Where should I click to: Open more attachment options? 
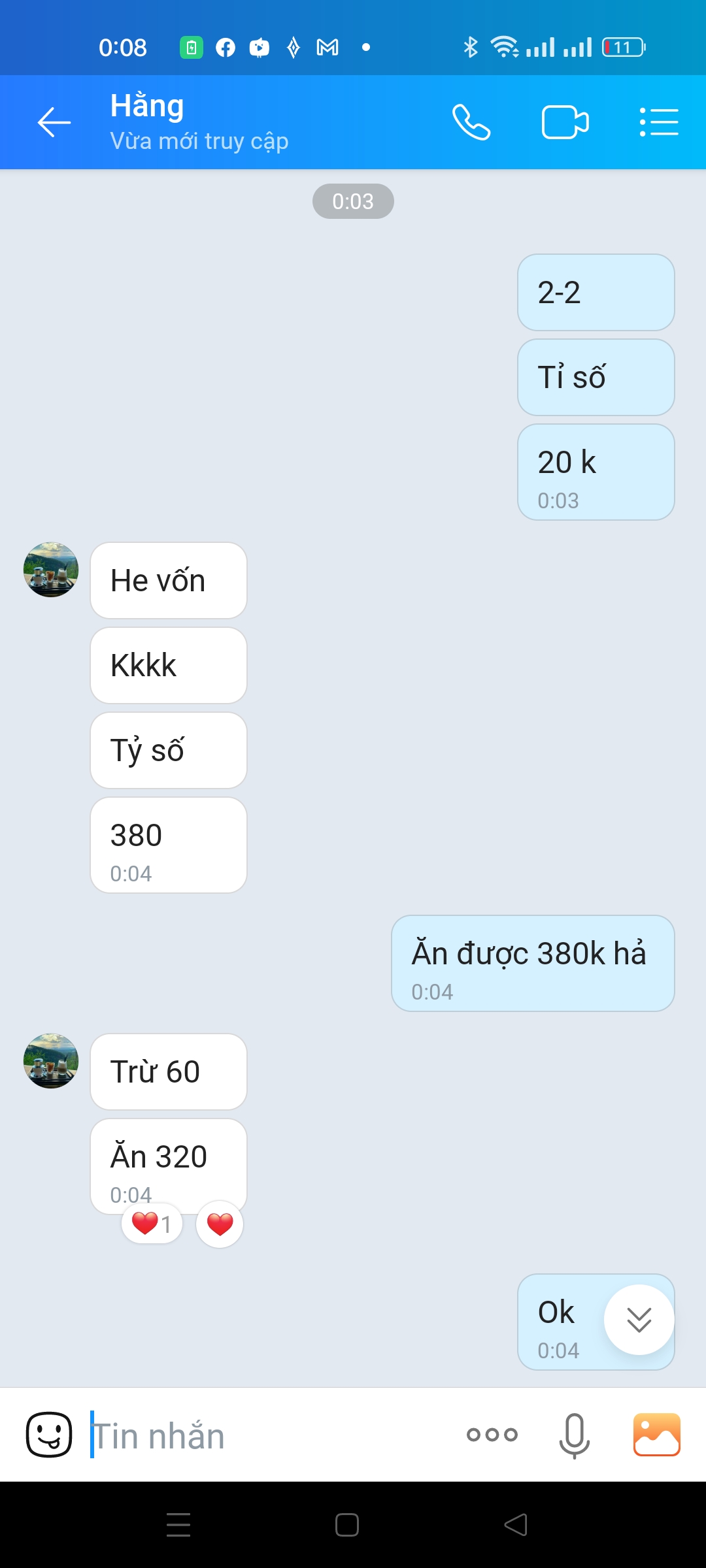[x=492, y=1435]
